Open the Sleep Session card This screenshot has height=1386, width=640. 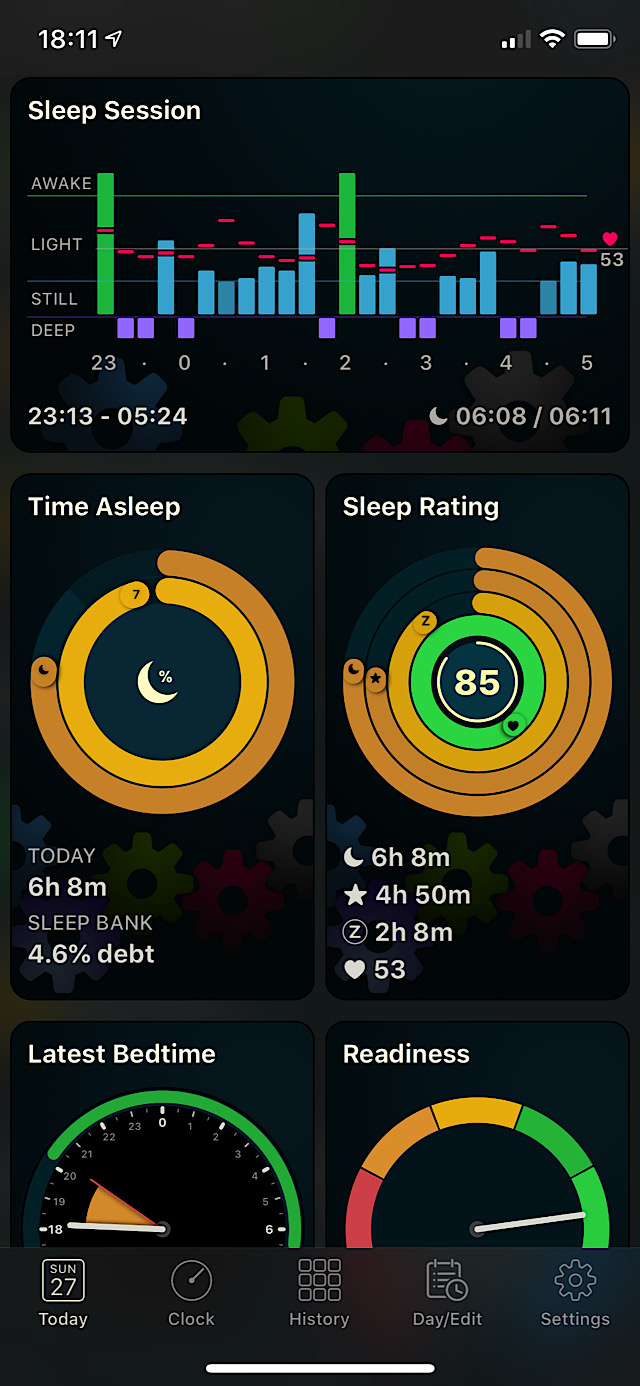320,265
